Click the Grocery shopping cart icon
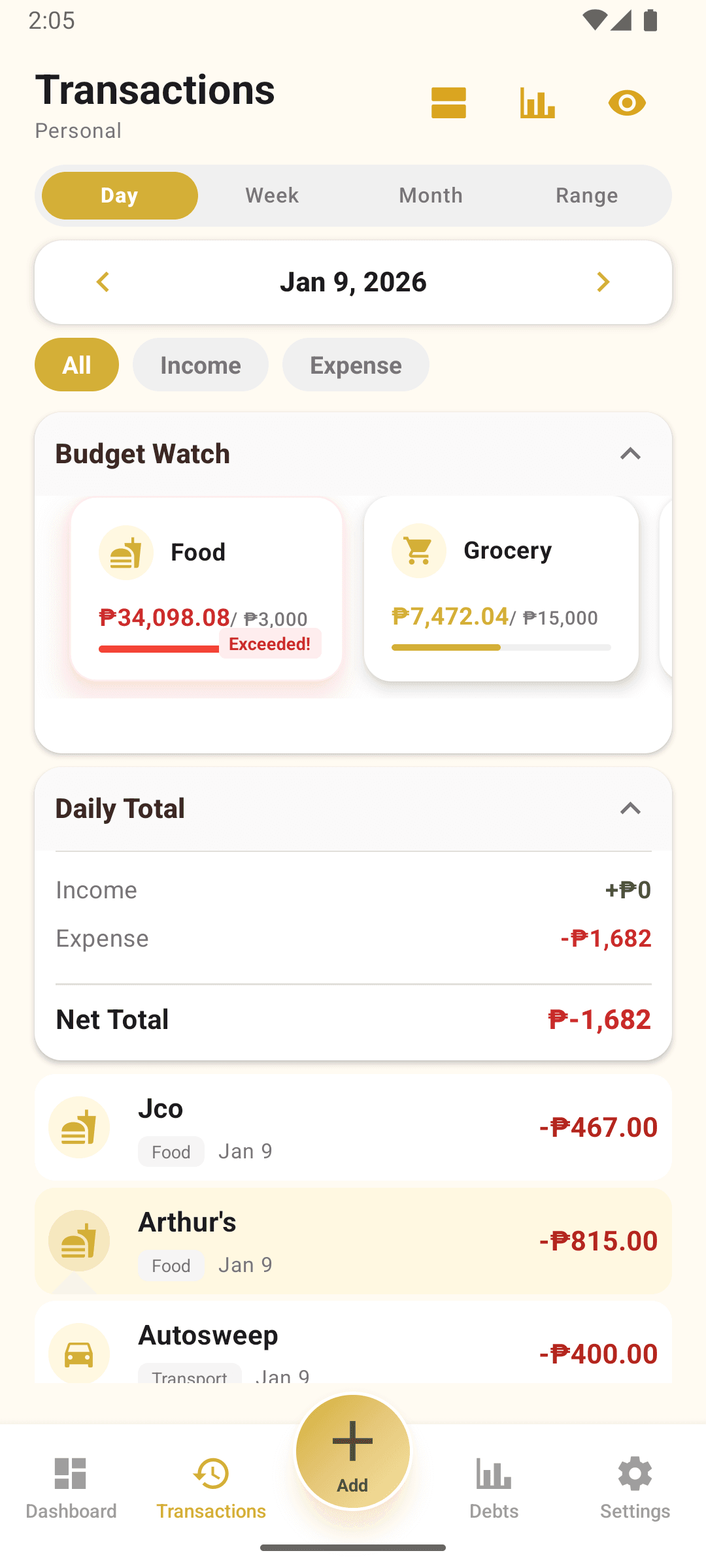 (418, 549)
